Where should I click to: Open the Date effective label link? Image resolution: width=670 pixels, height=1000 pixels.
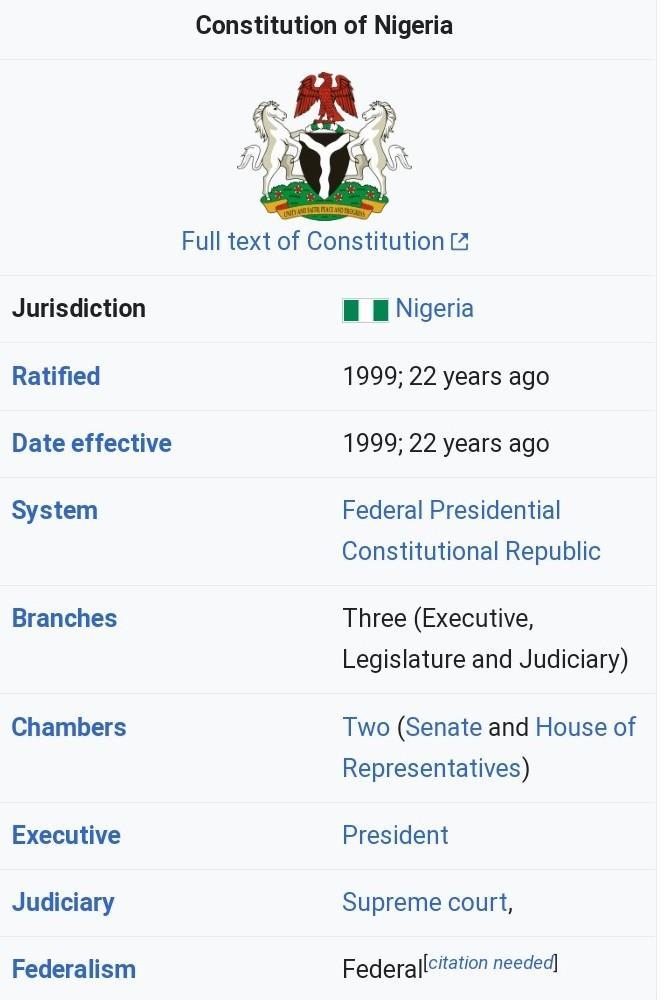[91, 443]
